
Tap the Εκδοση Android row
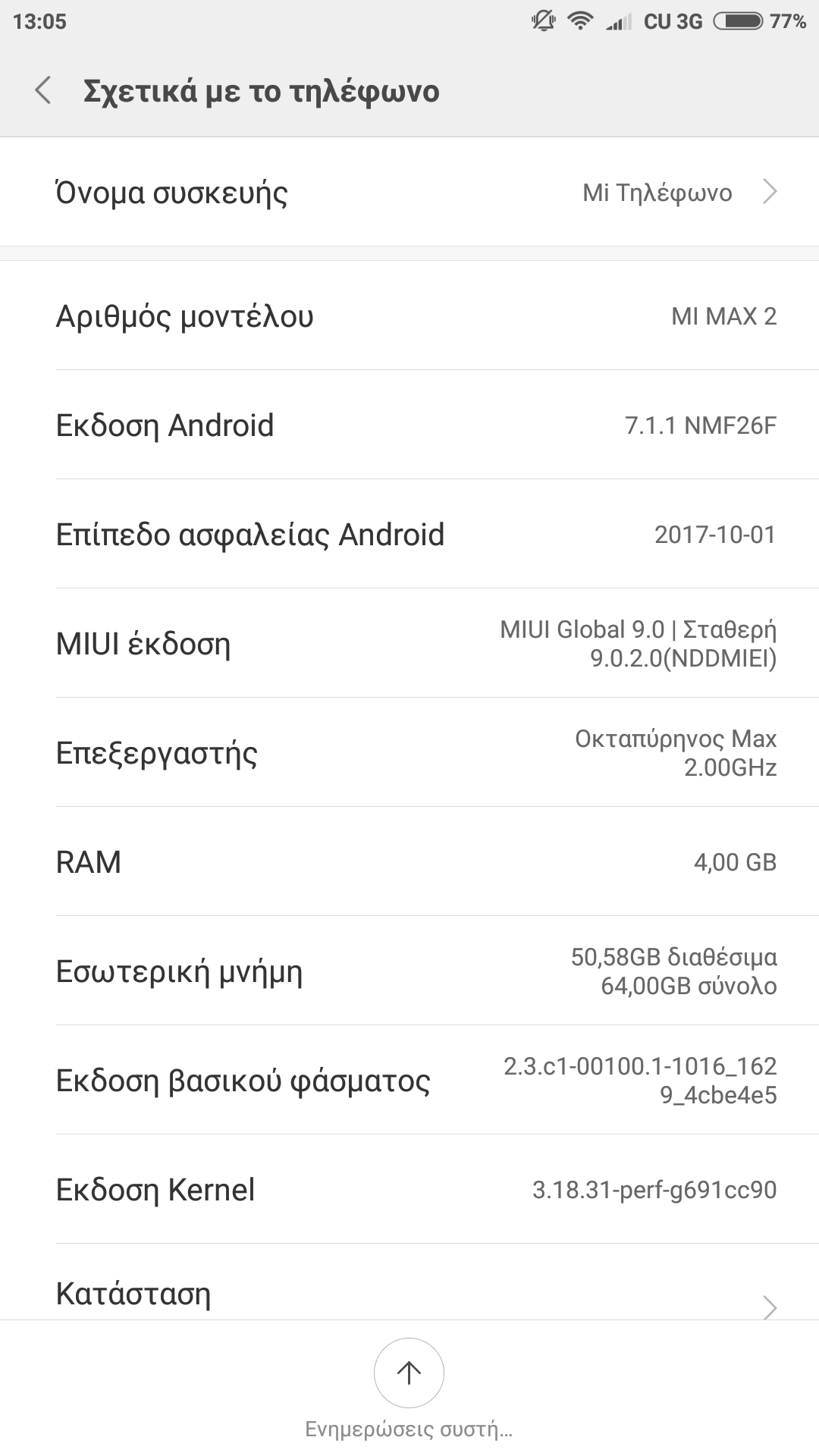(x=409, y=425)
